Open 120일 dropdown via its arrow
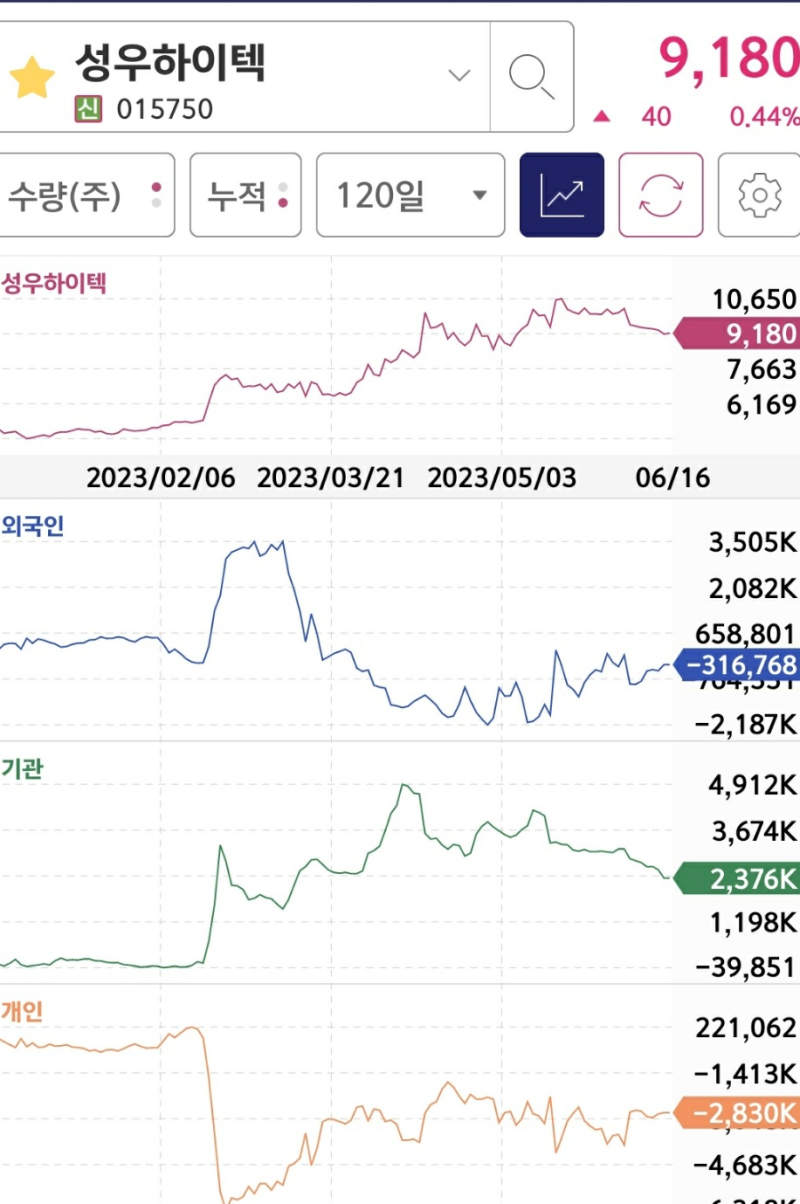This screenshot has width=800, height=1204. click(x=478, y=196)
